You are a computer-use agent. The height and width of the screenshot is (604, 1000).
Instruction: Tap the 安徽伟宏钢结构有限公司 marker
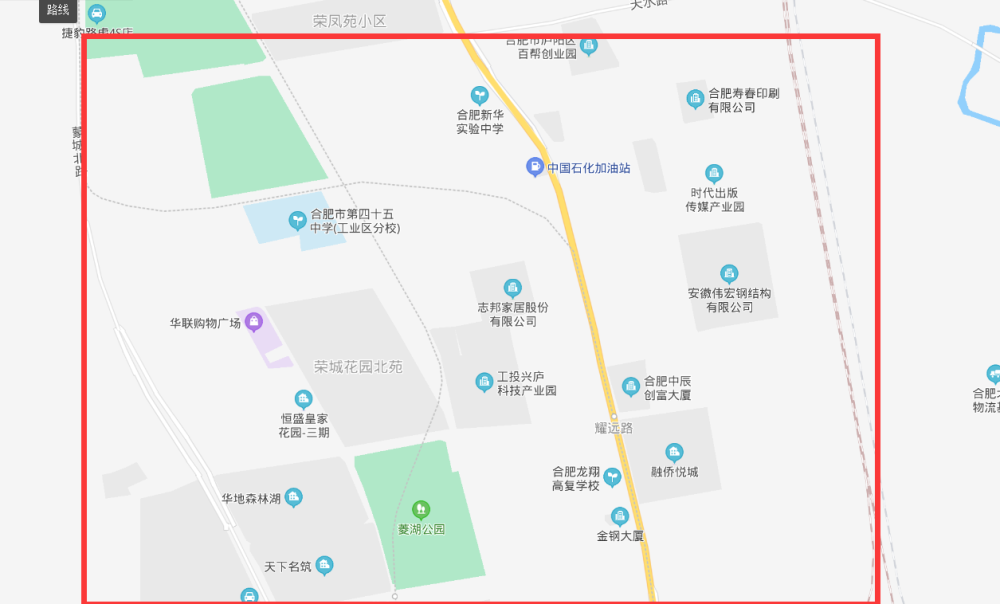(730, 273)
